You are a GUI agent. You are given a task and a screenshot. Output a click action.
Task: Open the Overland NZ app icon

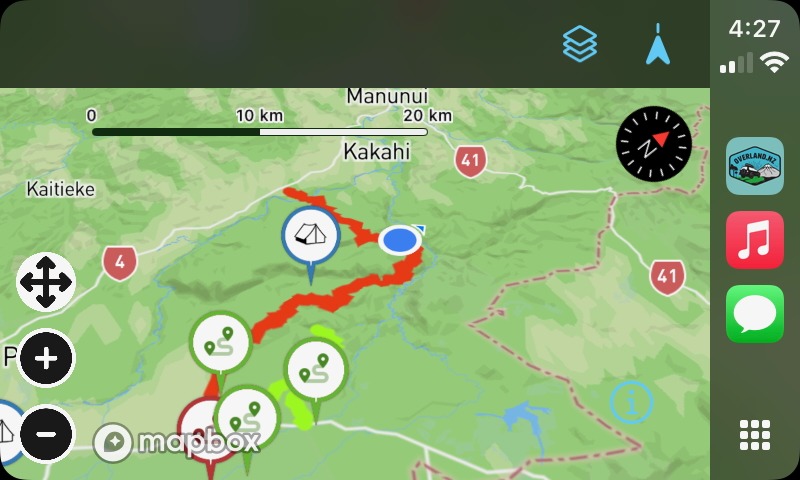(x=755, y=166)
